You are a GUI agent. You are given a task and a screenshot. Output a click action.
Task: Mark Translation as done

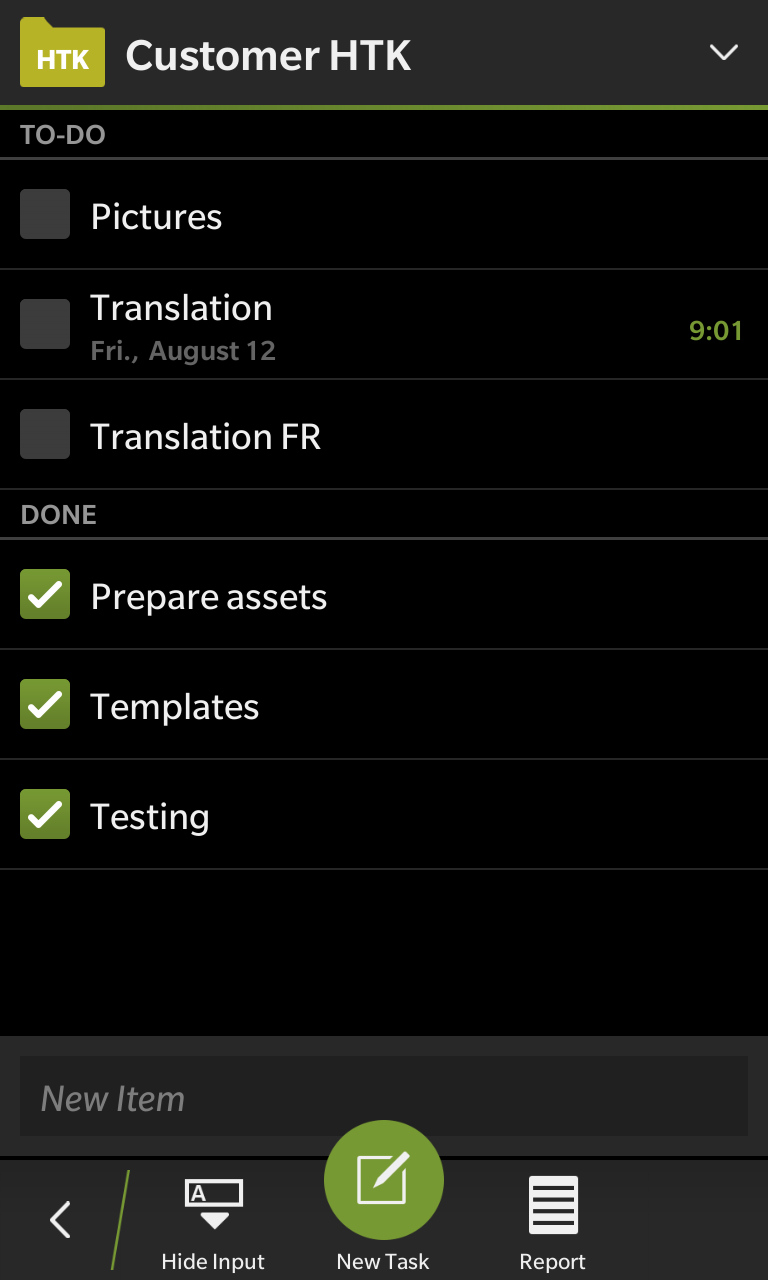point(45,324)
